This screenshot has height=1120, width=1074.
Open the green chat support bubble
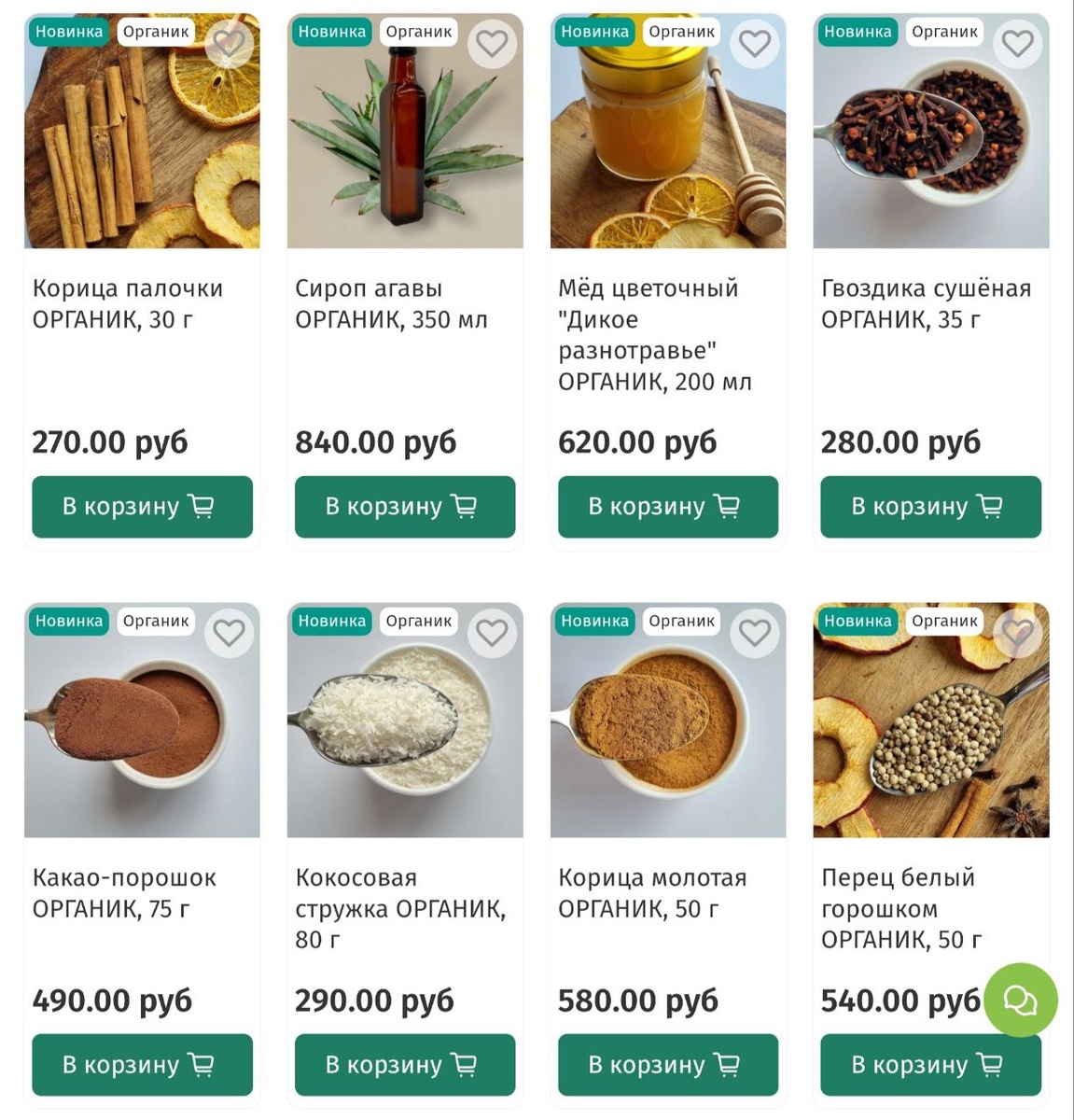click(x=1021, y=1000)
